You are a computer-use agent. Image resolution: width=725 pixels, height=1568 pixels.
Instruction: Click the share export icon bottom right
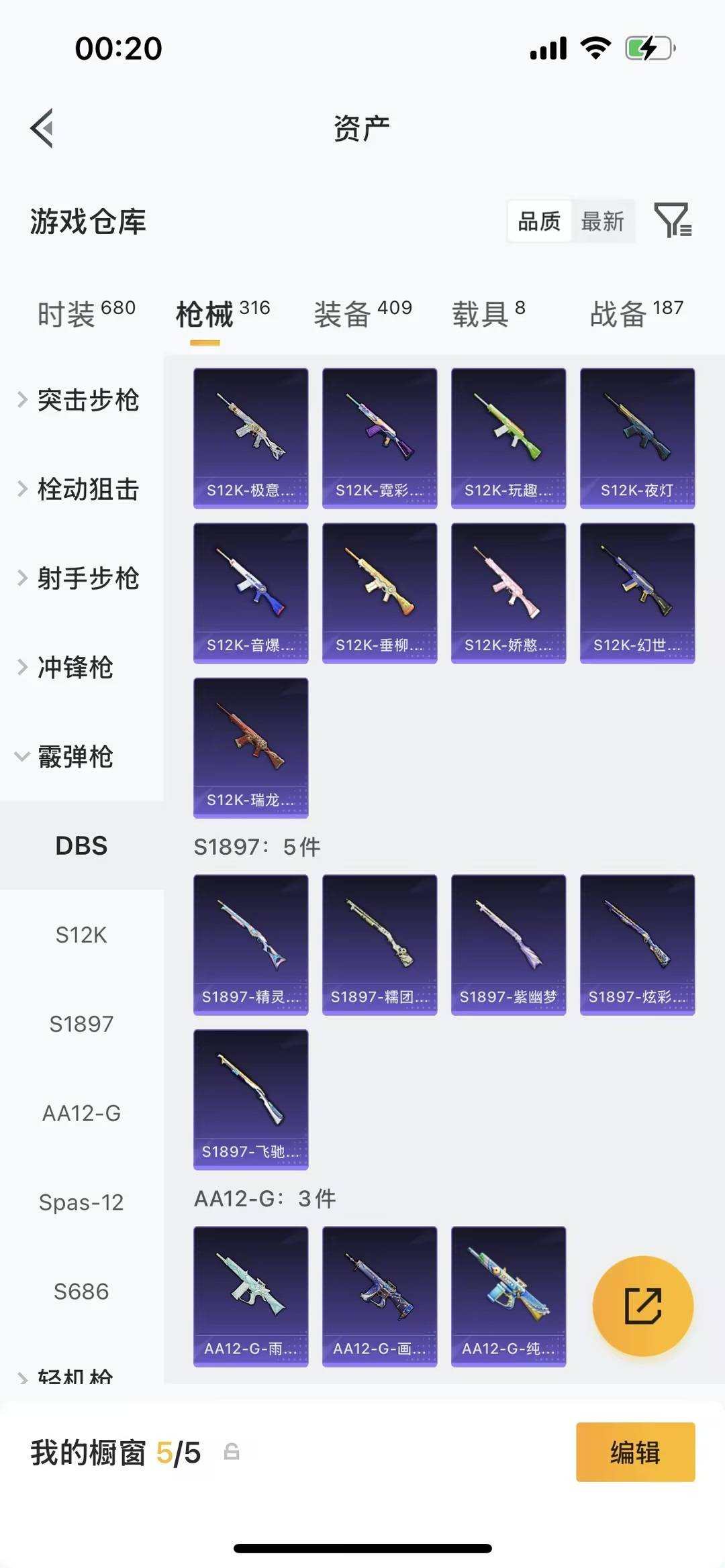(x=642, y=1304)
